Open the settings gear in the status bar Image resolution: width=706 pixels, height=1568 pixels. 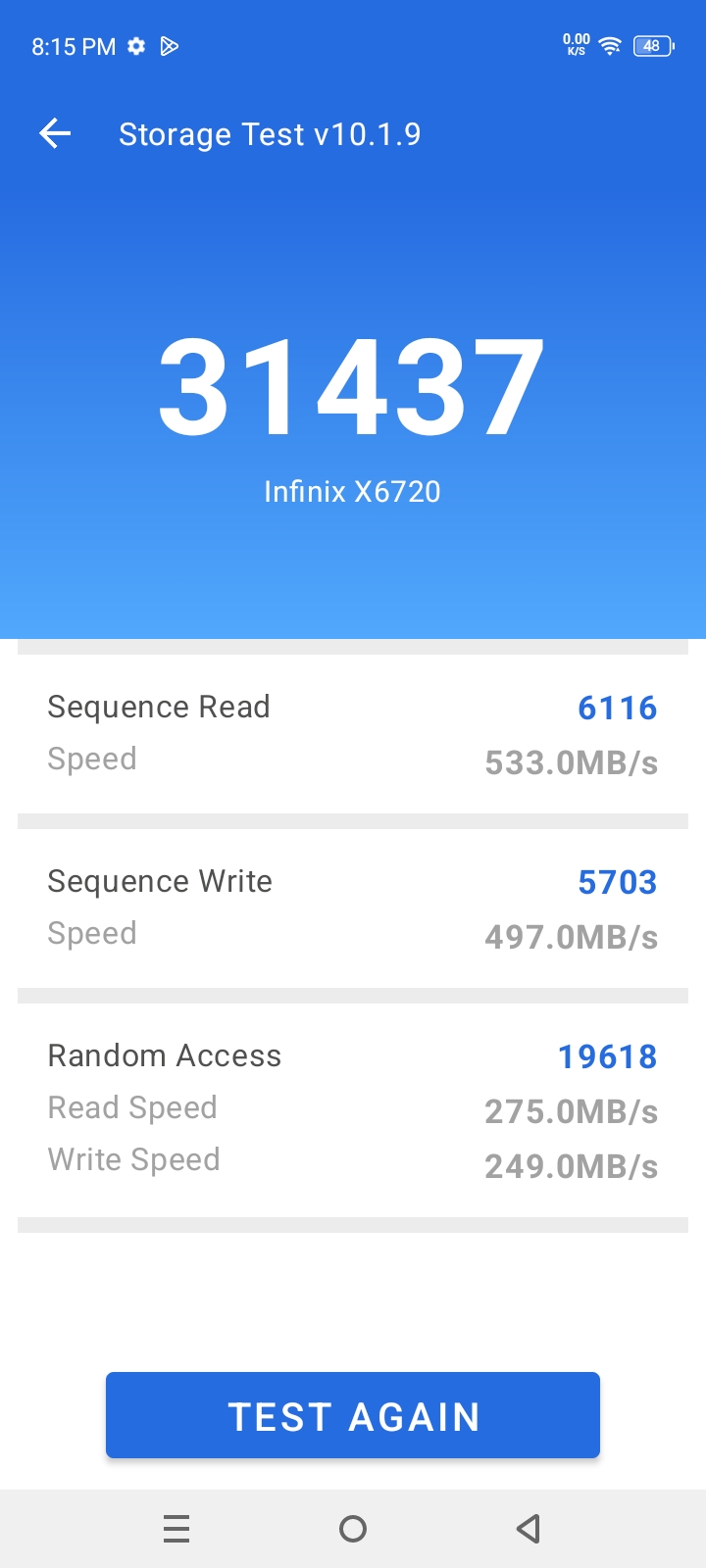tap(136, 46)
